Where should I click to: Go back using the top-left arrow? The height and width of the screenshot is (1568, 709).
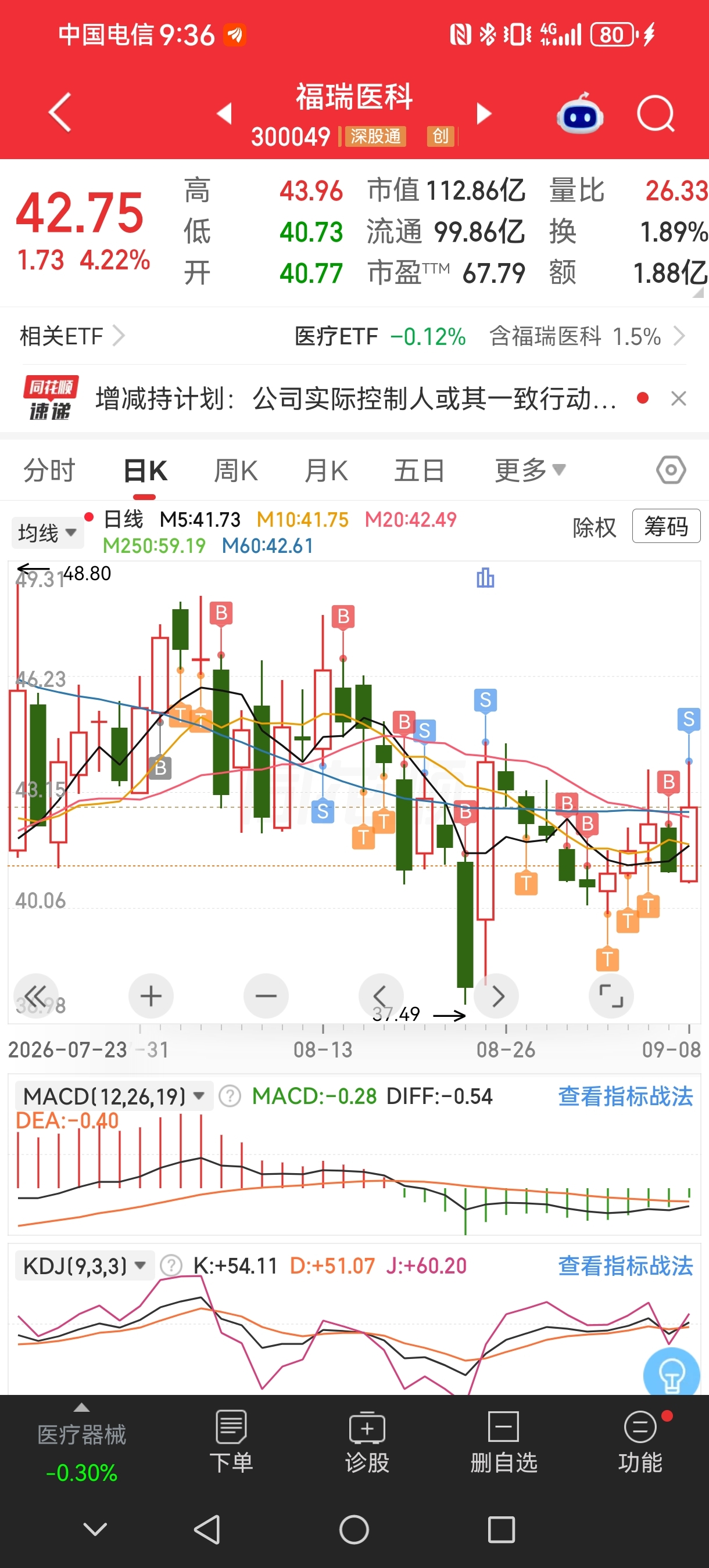[60, 113]
